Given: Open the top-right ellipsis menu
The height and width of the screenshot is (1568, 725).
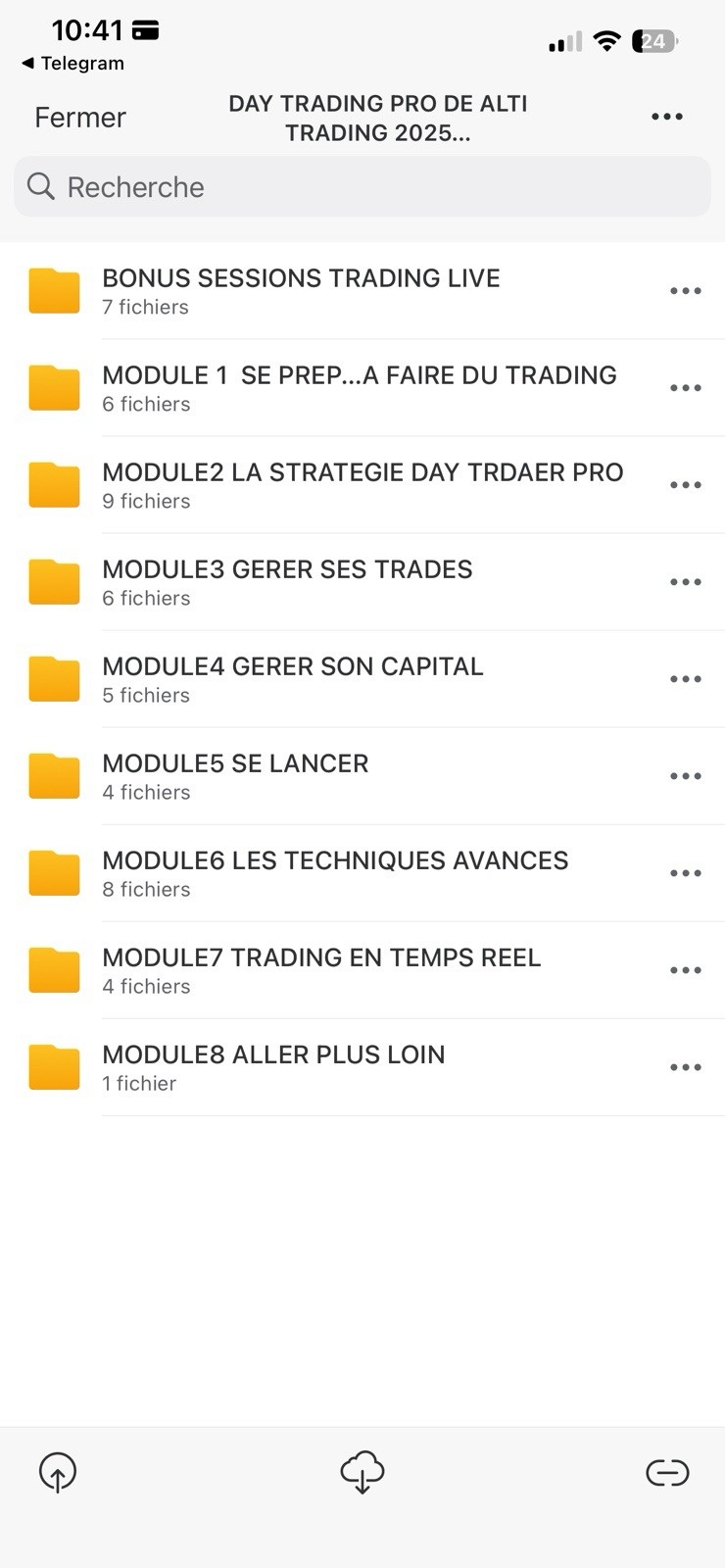Looking at the screenshot, I should (x=667, y=116).
